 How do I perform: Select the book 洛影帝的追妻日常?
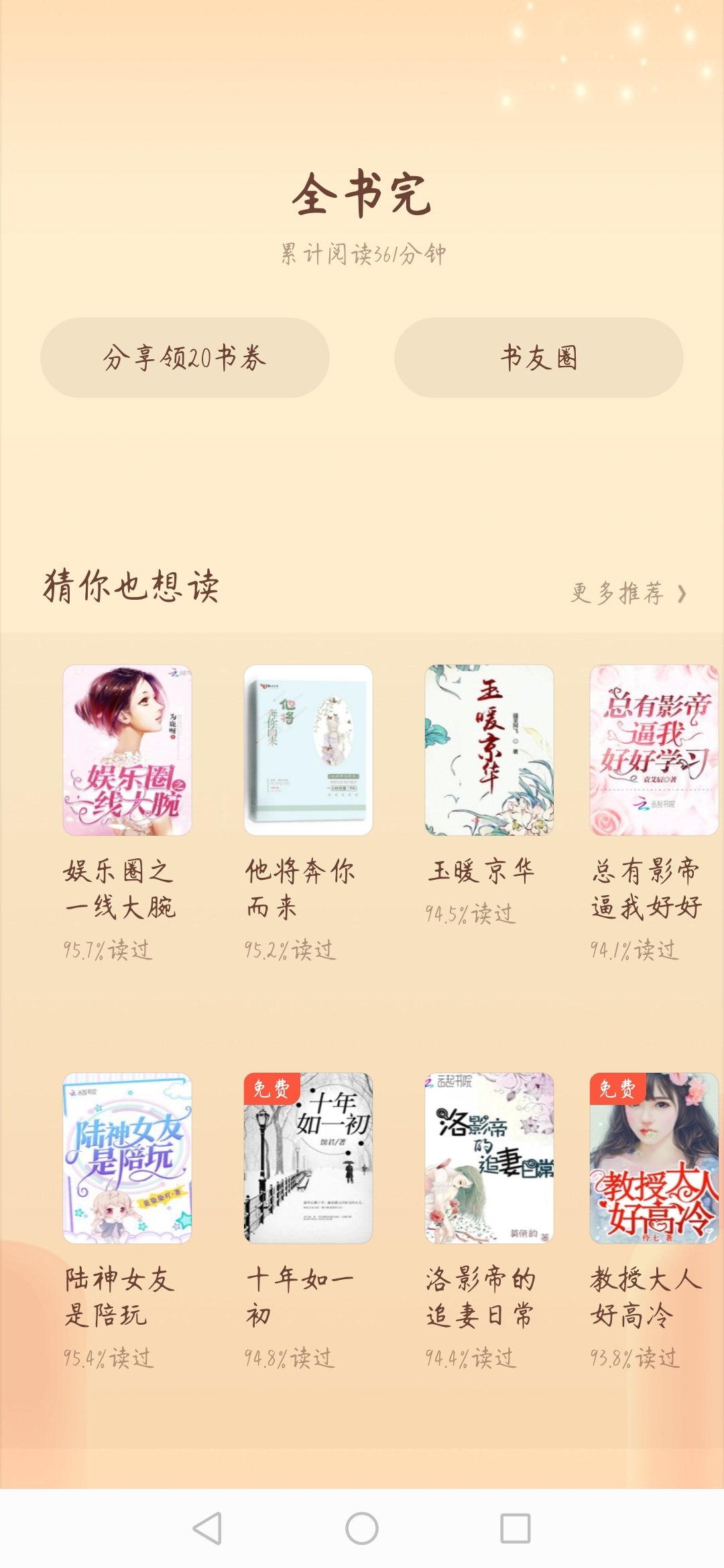[x=489, y=1158]
